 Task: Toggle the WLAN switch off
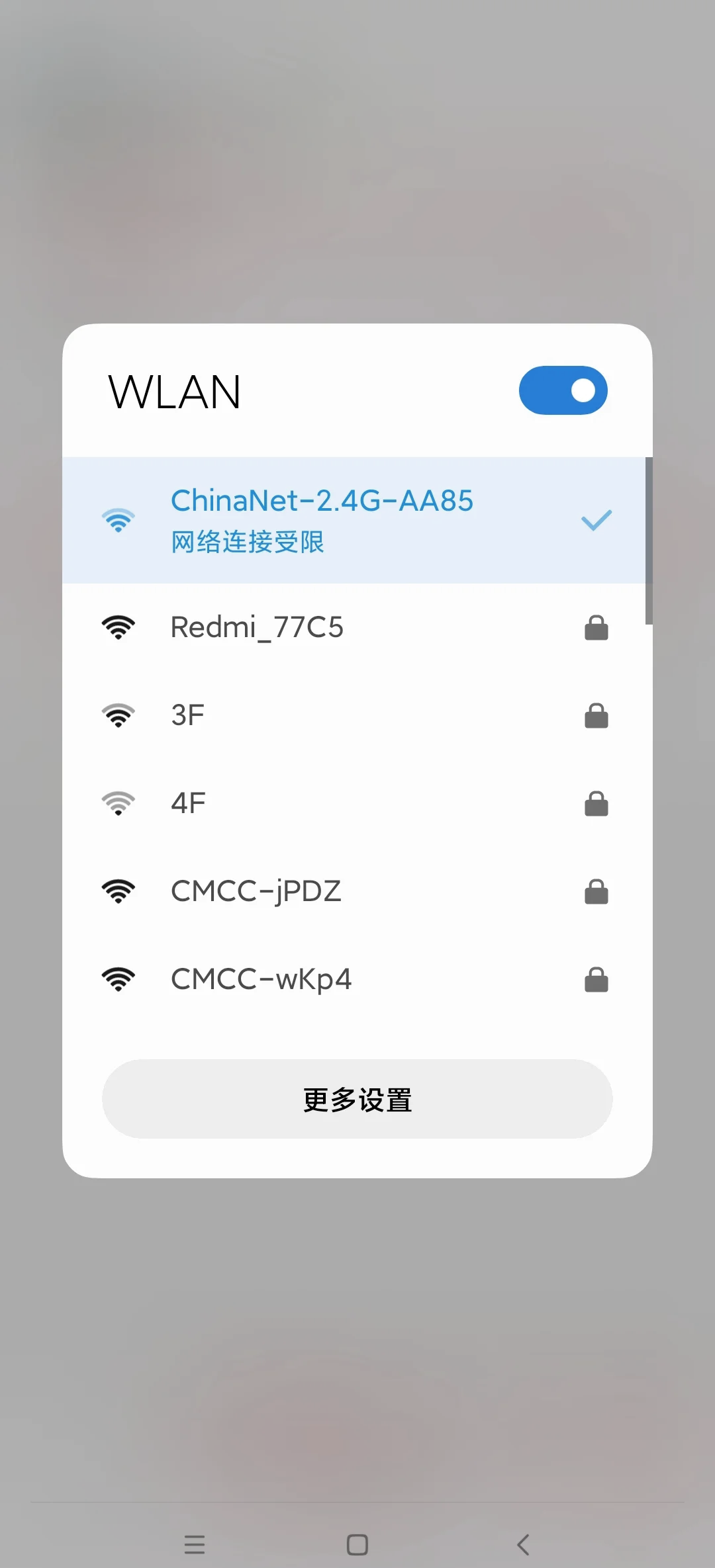point(563,391)
